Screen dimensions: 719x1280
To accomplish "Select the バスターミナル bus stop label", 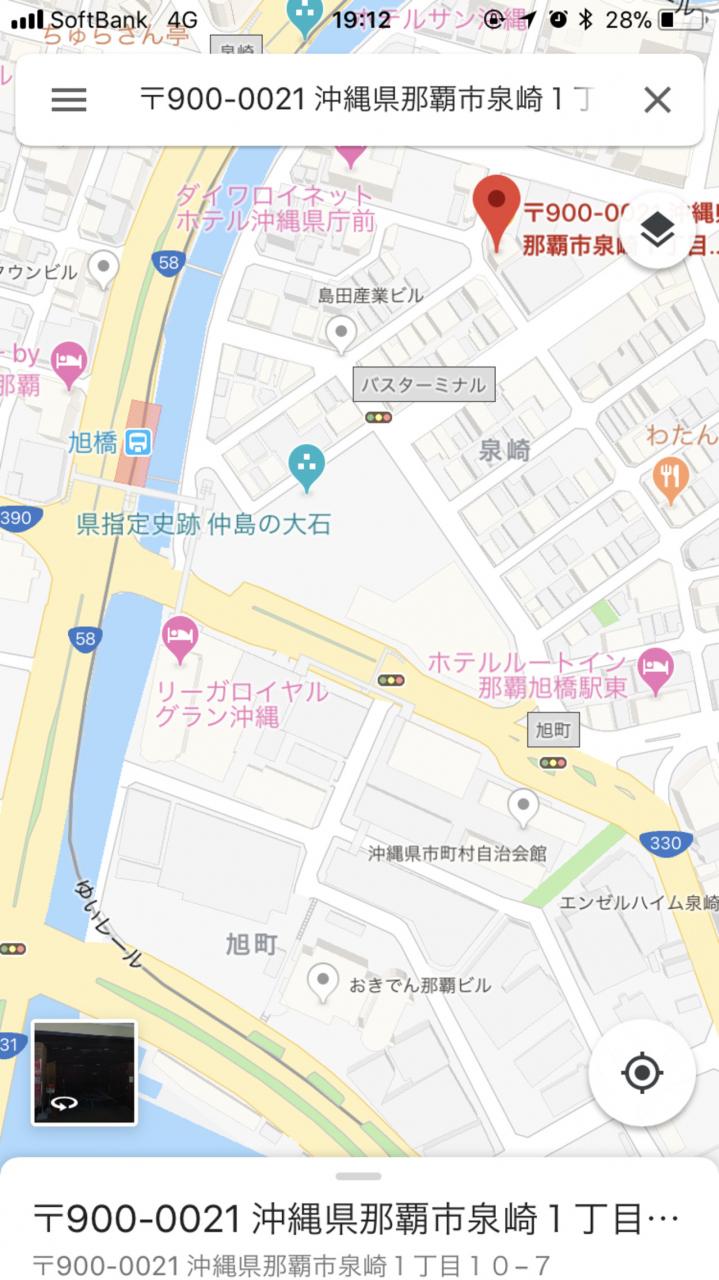I will 424,384.
